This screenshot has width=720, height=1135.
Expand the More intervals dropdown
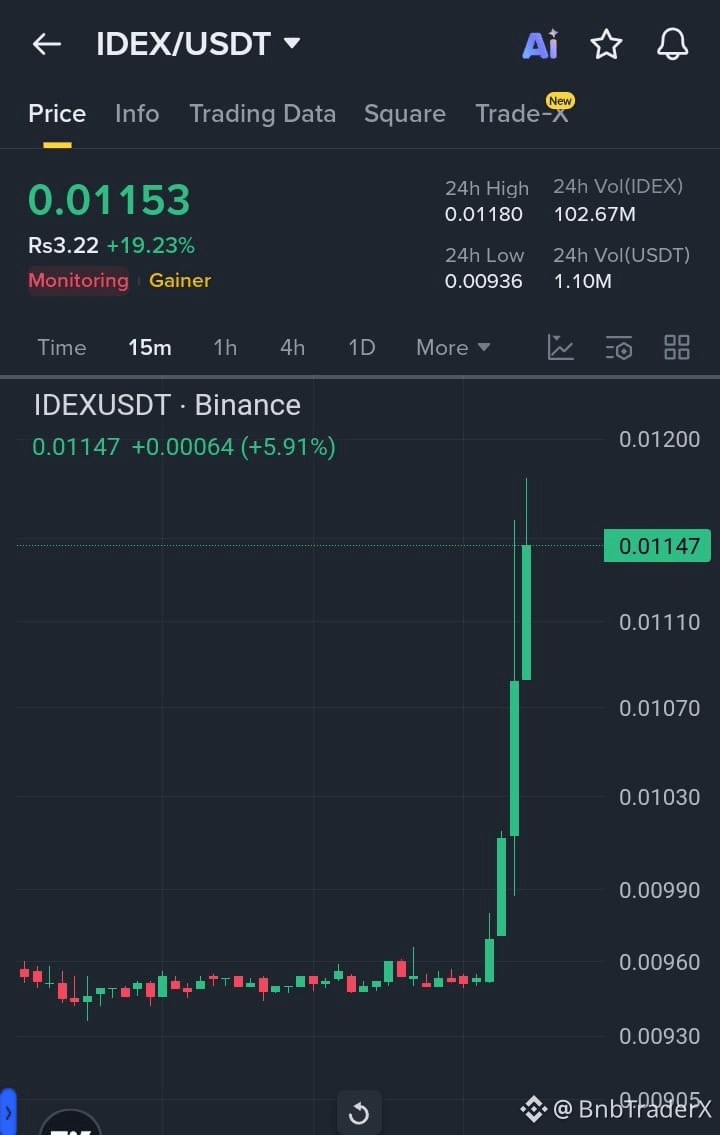coord(452,347)
